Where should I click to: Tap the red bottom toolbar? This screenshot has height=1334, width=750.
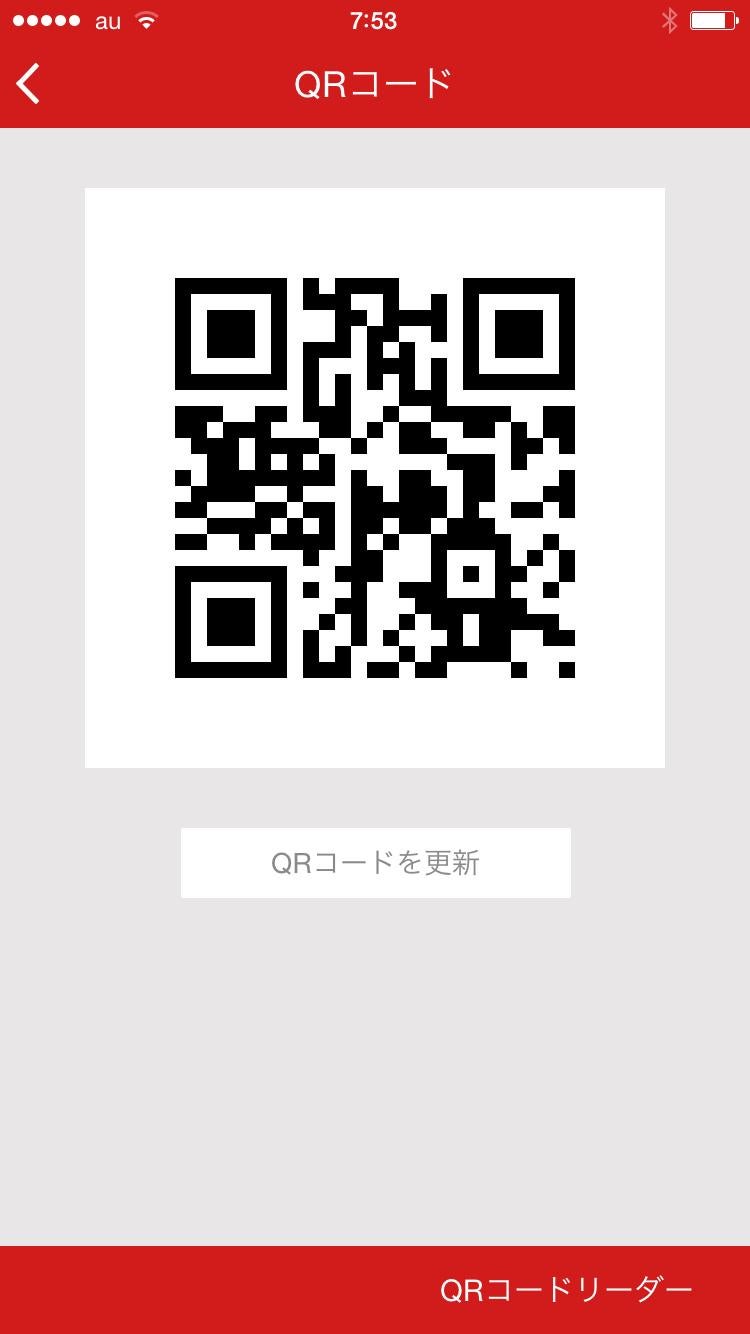click(x=200, y=1290)
